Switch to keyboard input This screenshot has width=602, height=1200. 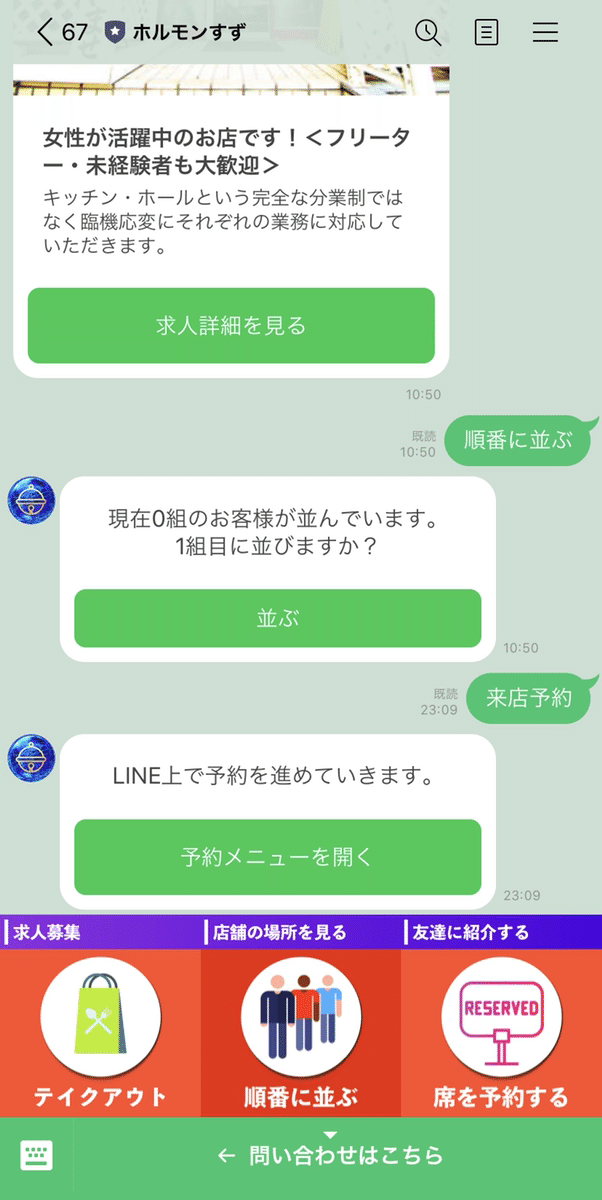(x=37, y=1156)
